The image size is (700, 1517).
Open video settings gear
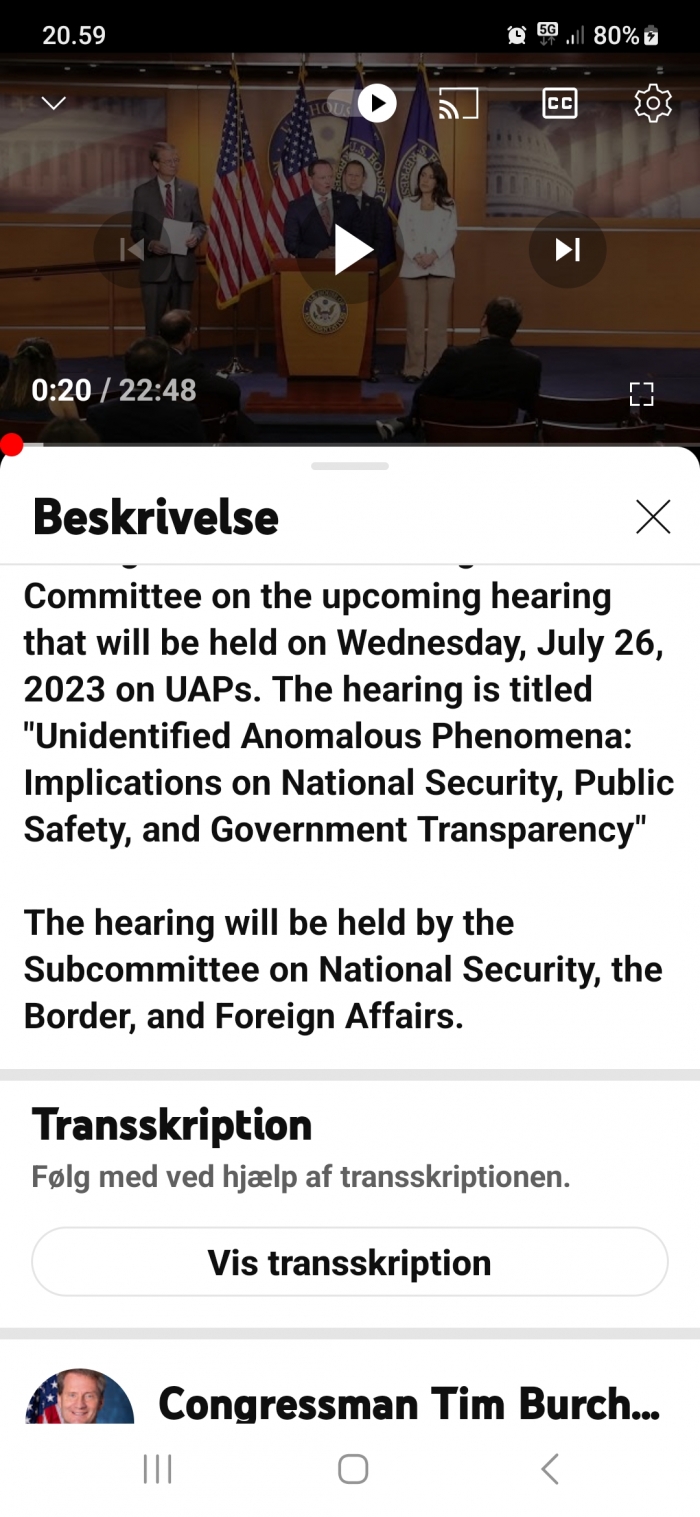pyautogui.click(x=653, y=103)
